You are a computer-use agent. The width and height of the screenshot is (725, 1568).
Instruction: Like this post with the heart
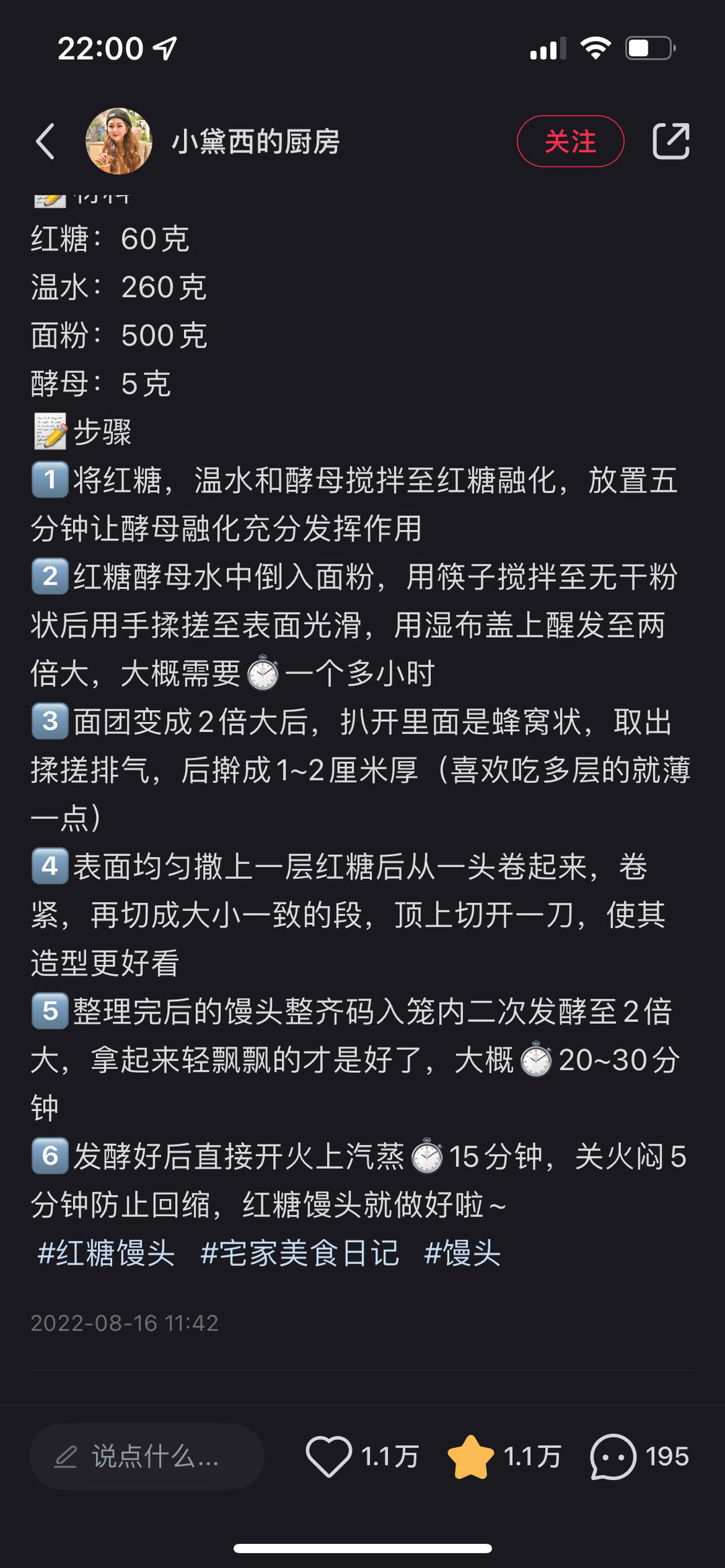[329, 1457]
